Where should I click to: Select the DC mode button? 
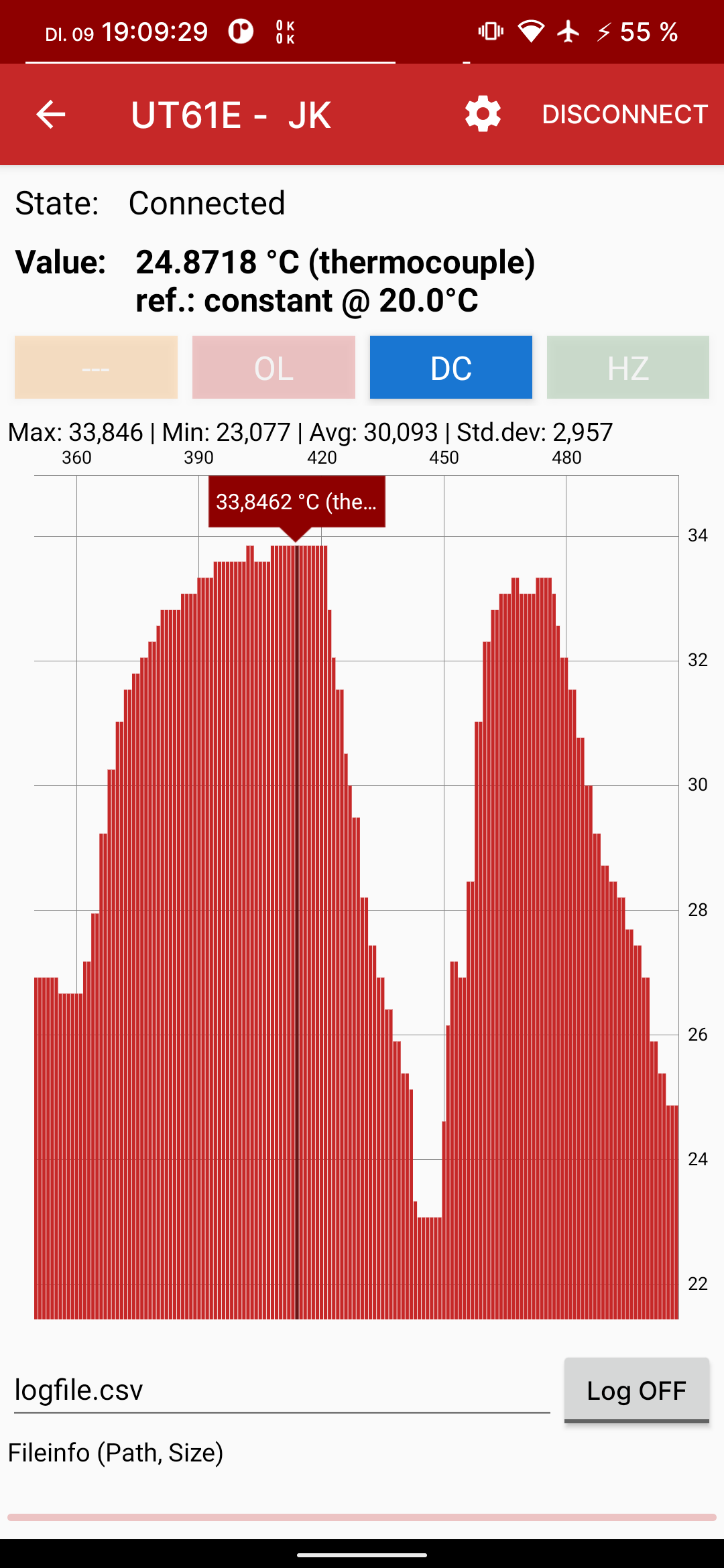tap(451, 367)
